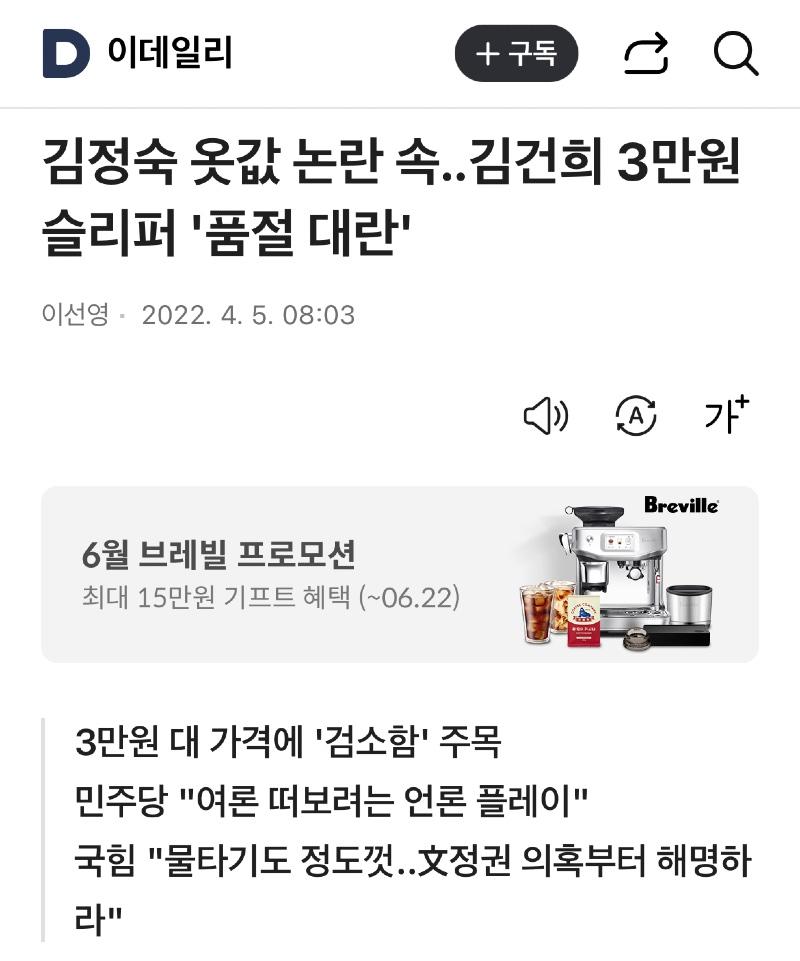This screenshot has width=800, height=961.
Task: Open the translate icon
Action: point(636,416)
